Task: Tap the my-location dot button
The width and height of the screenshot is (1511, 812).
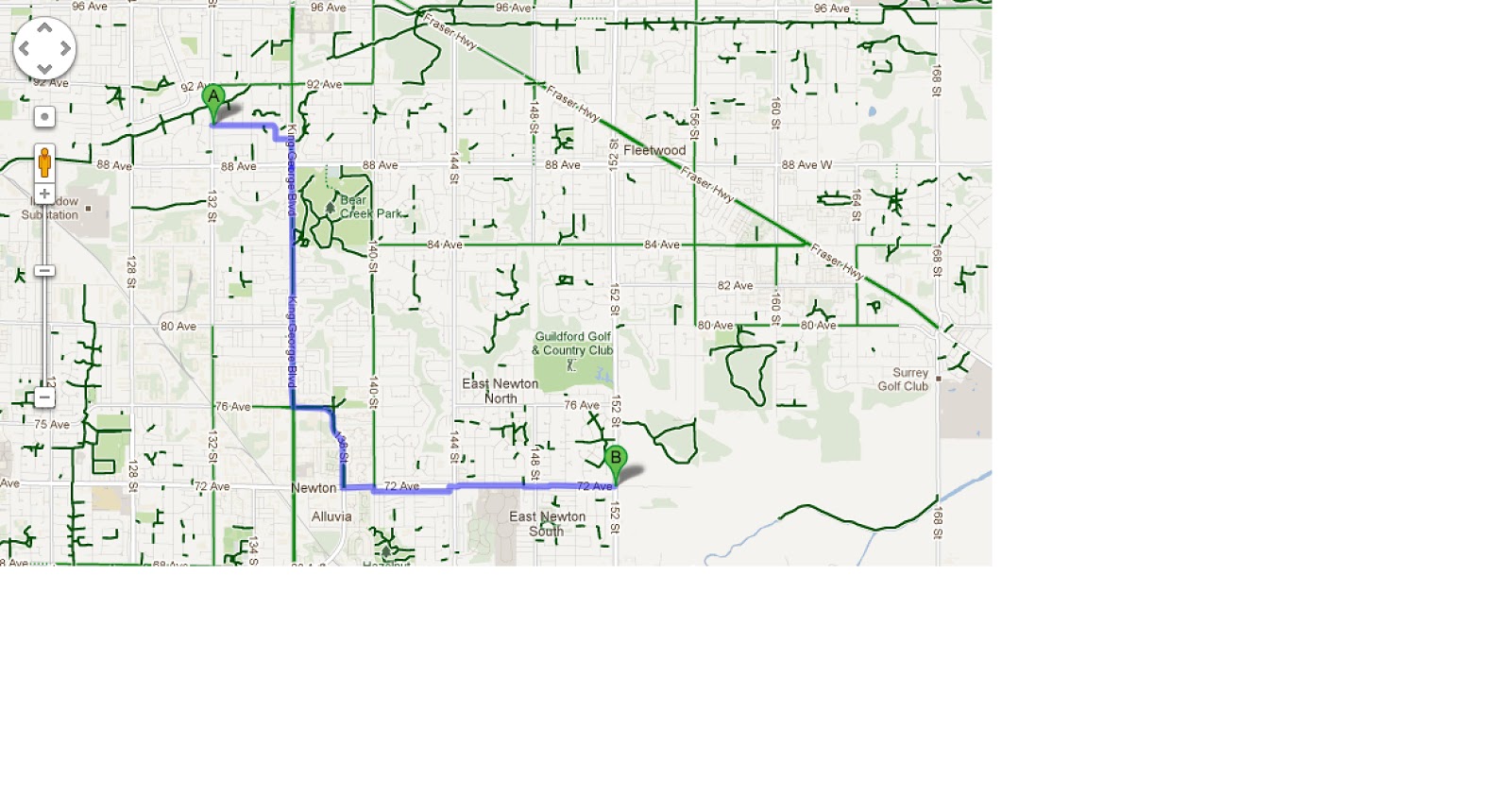Action: click(44, 117)
